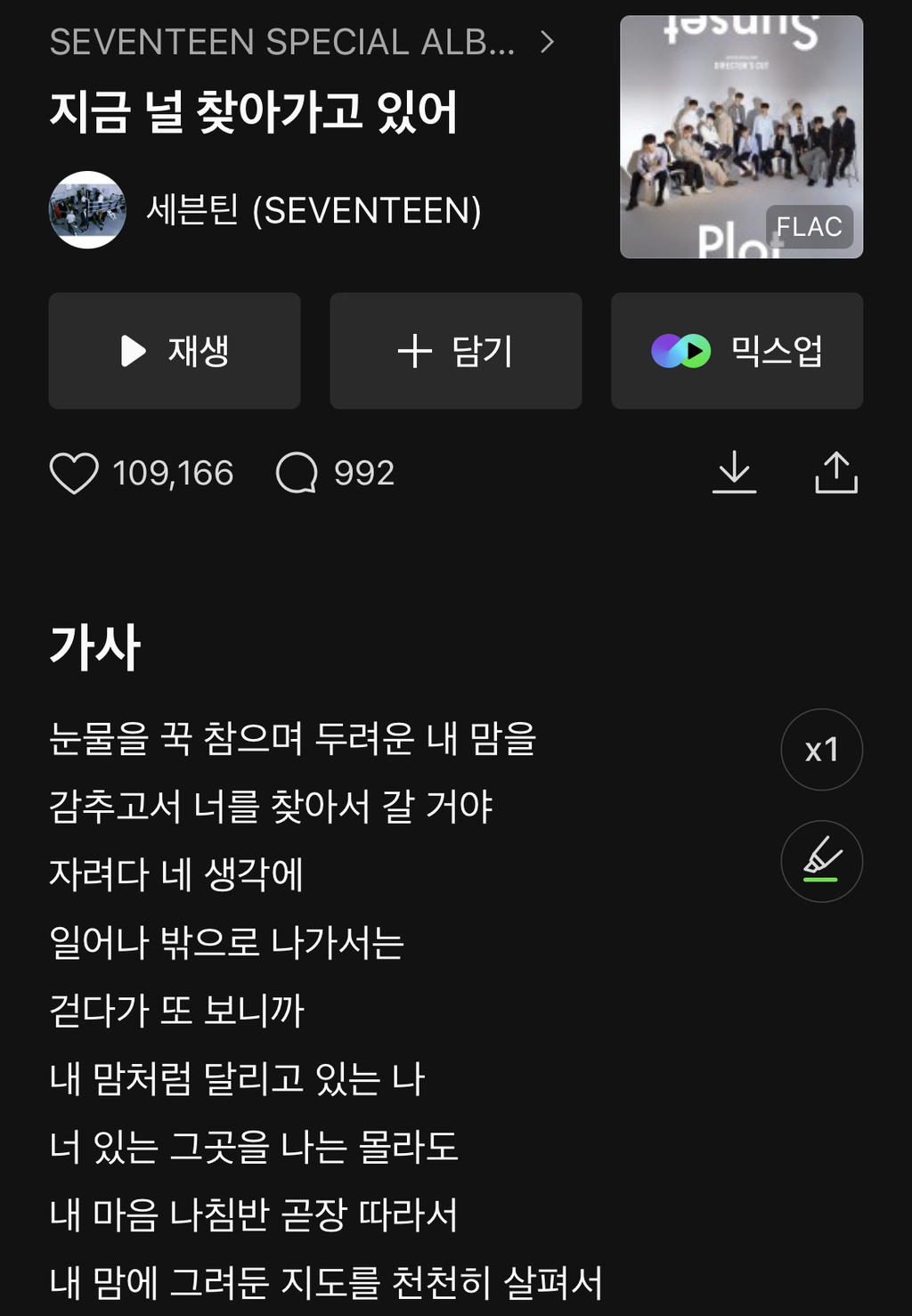Open the 세븐틴 (SEVENTEEN) artist page
Viewport: 912px width, 1316px height.
[x=312, y=211]
